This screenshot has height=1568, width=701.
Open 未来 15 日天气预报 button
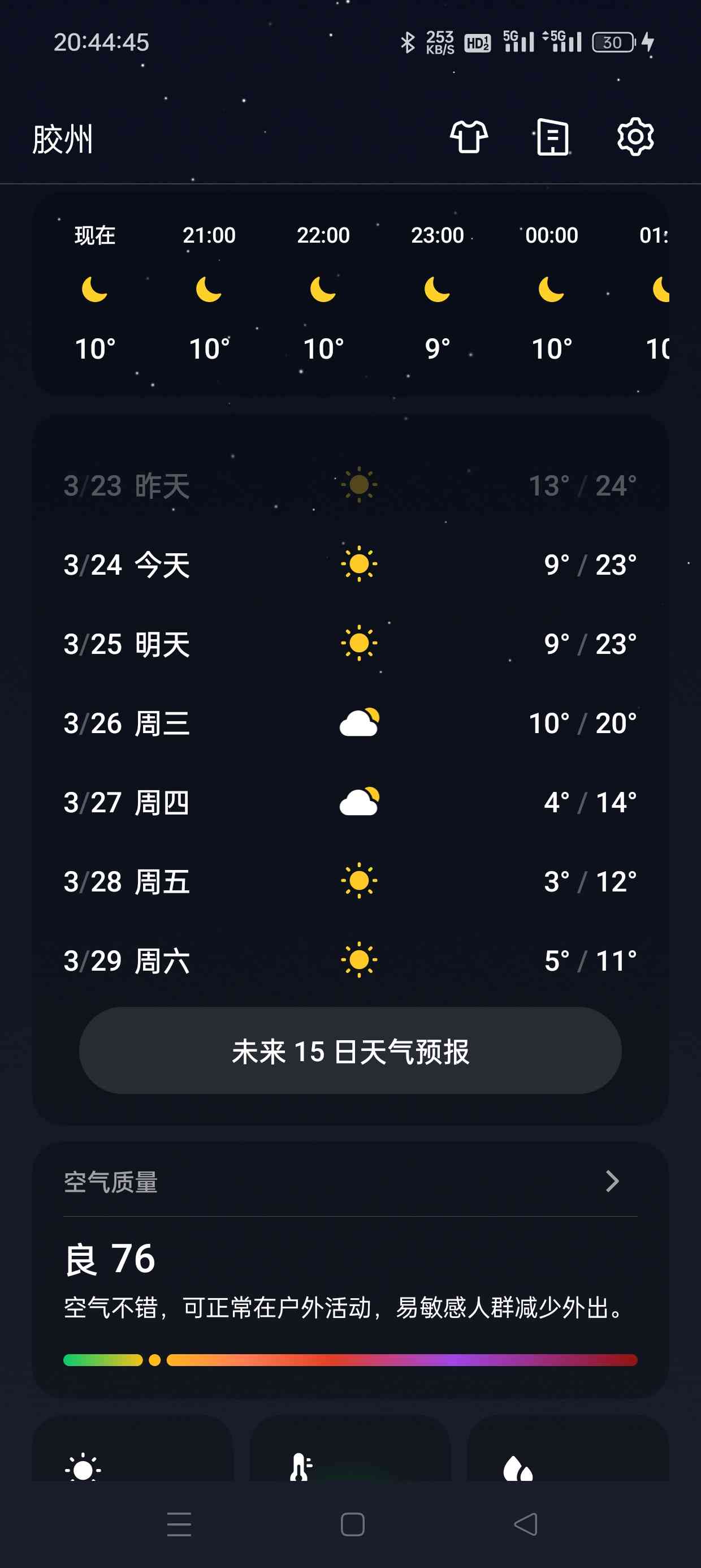(x=350, y=1050)
